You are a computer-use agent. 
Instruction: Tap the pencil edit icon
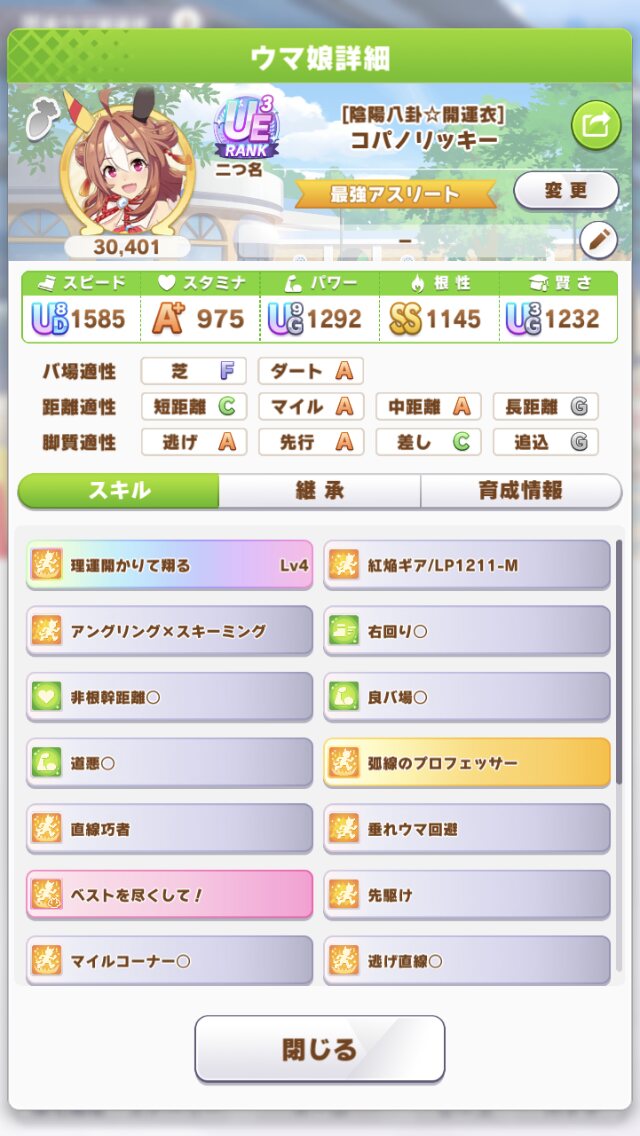pos(597,240)
